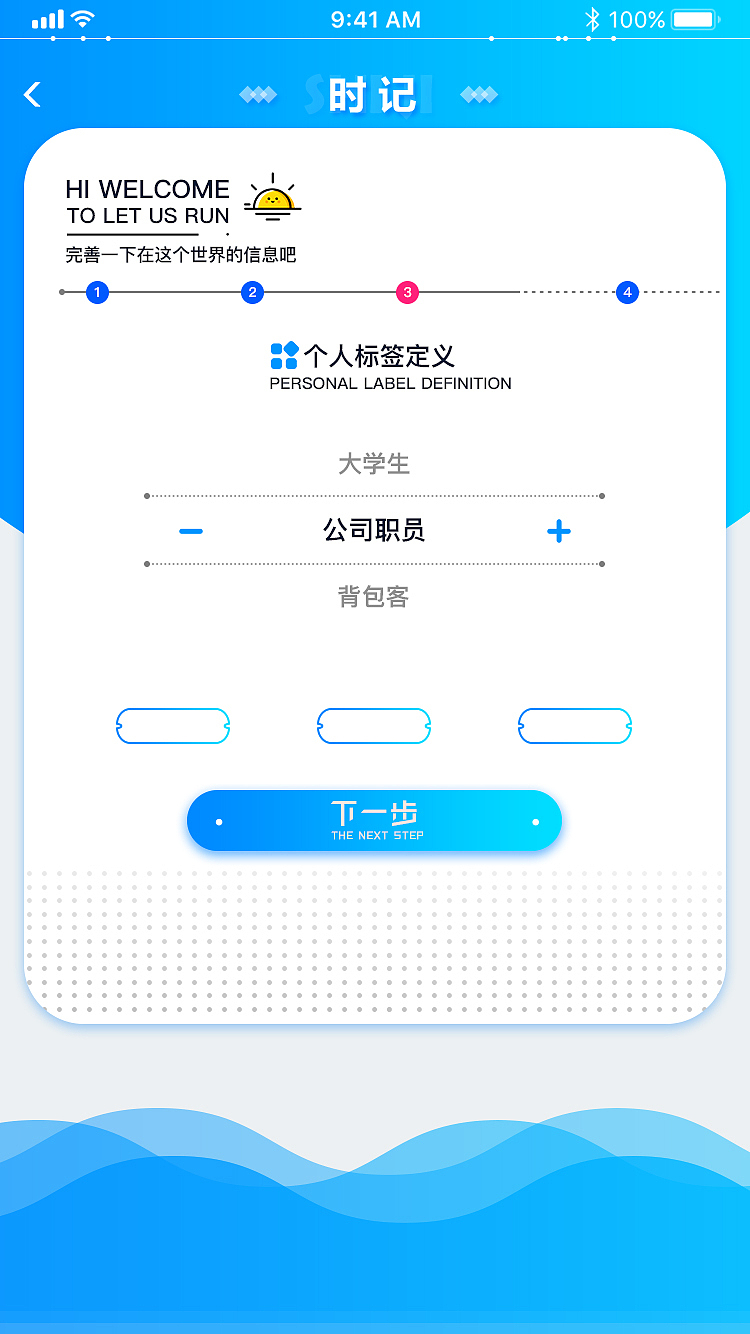Click the selected 公司职员 label
Screen dimensions: 750x1334
(374, 531)
